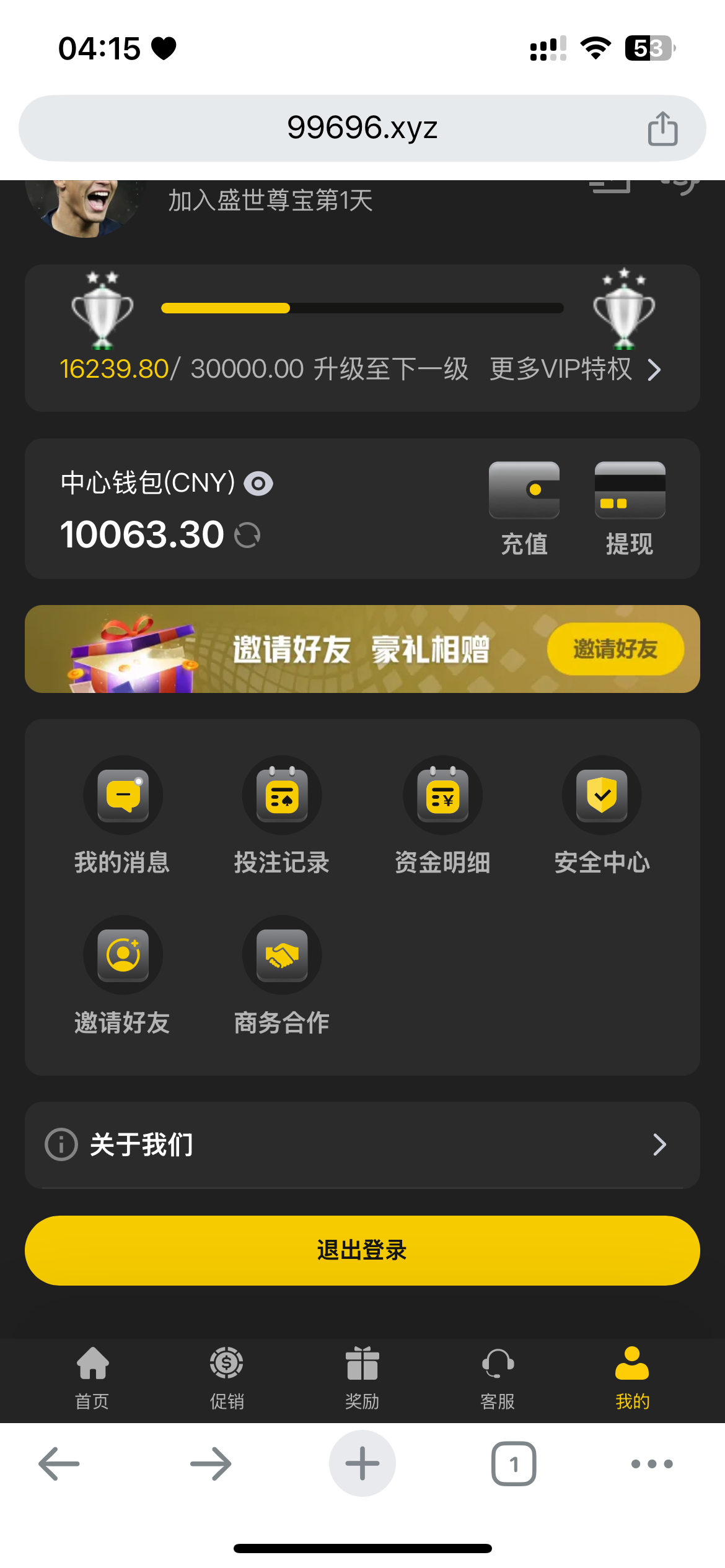Open the 关于我们 row
Screen dimensions: 725x1568
coord(362,1144)
